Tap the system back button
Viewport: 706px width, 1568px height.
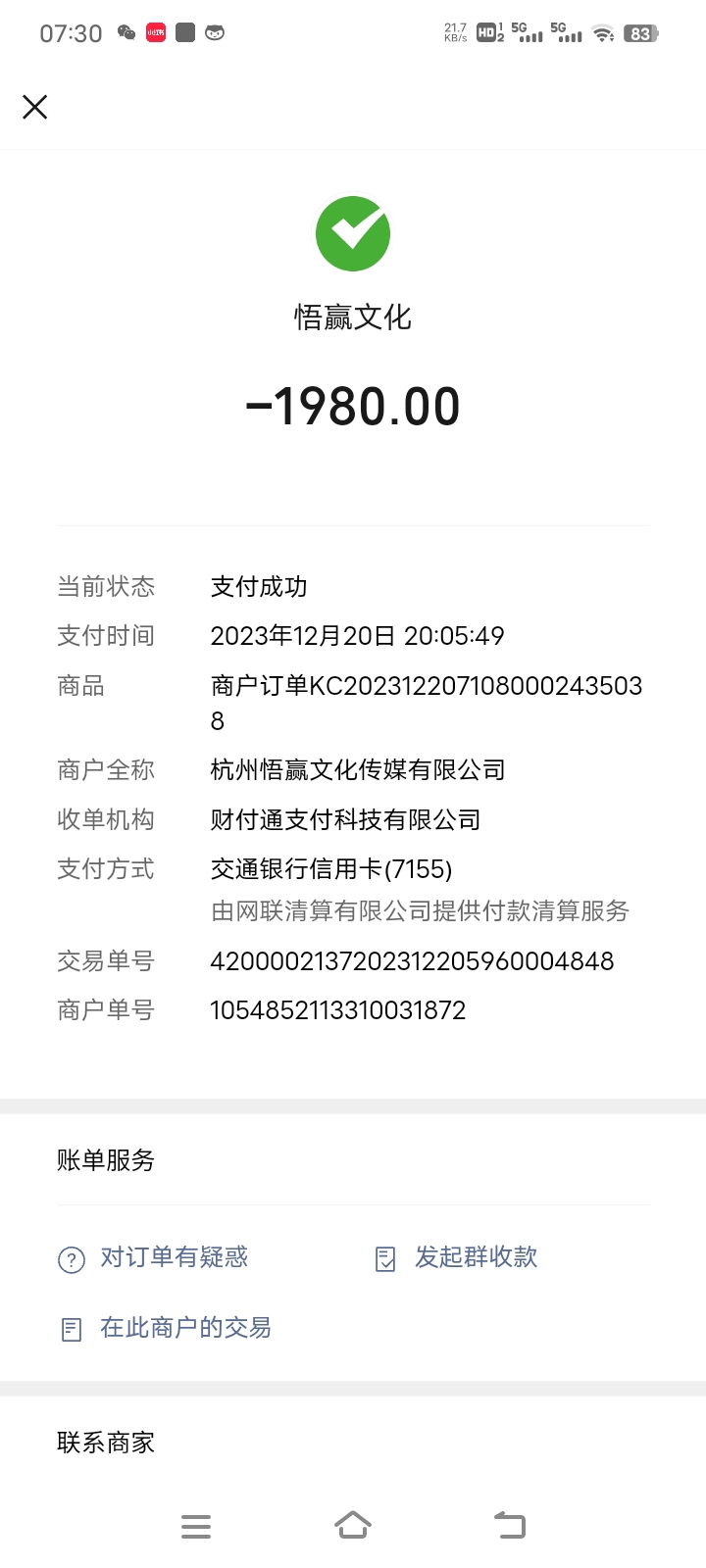[x=510, y=1525]
